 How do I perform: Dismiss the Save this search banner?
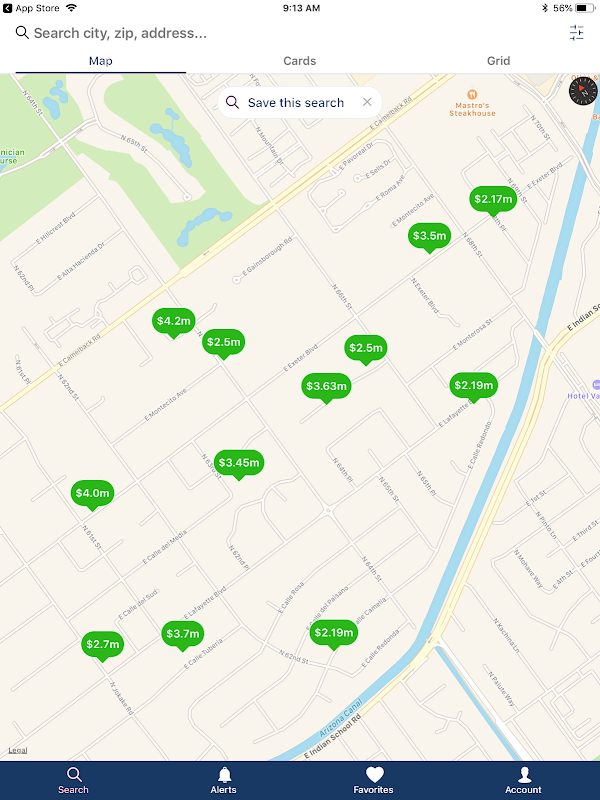(367, 102)
